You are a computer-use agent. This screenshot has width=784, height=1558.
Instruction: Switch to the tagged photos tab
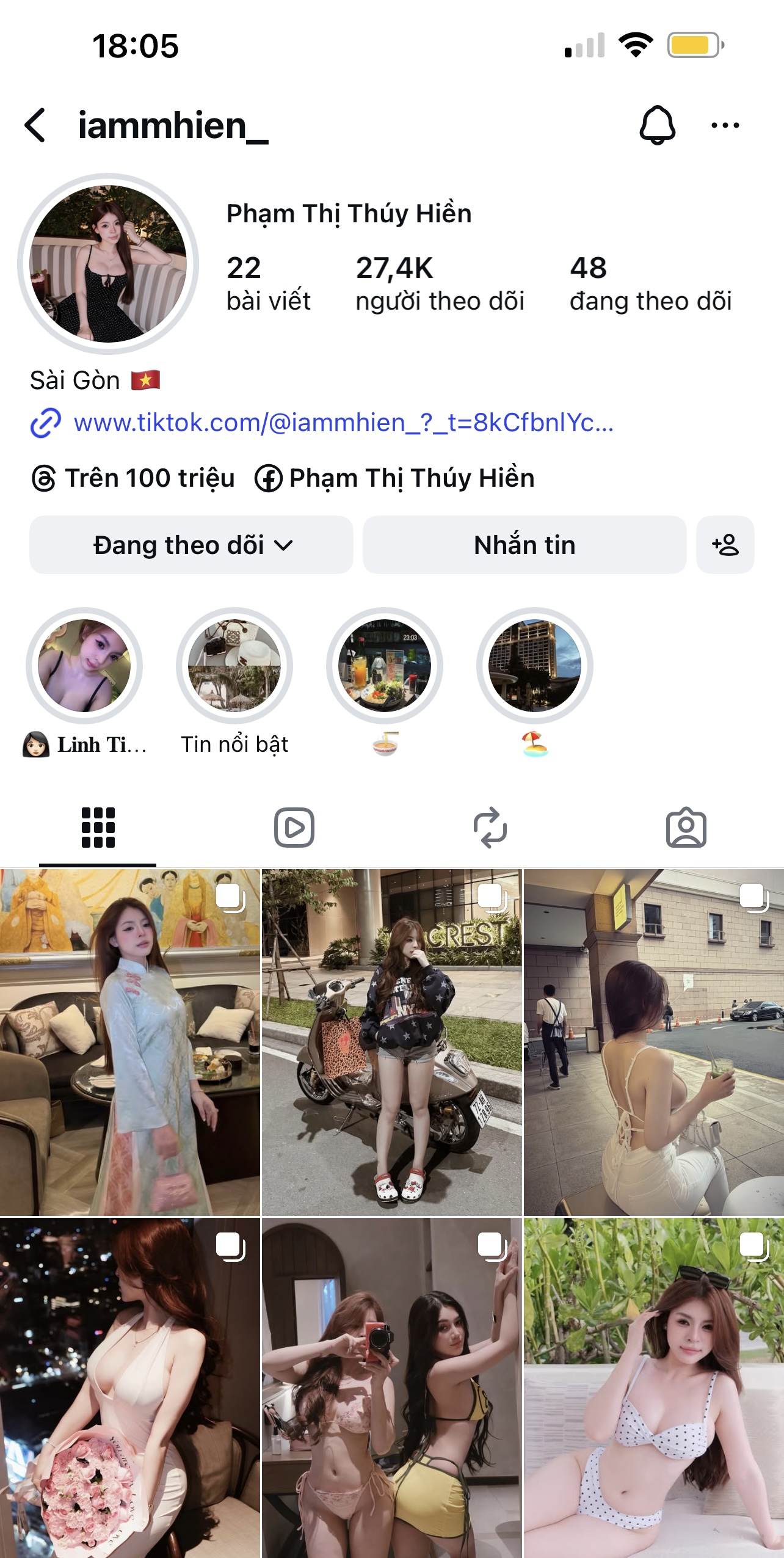point(686,828)
